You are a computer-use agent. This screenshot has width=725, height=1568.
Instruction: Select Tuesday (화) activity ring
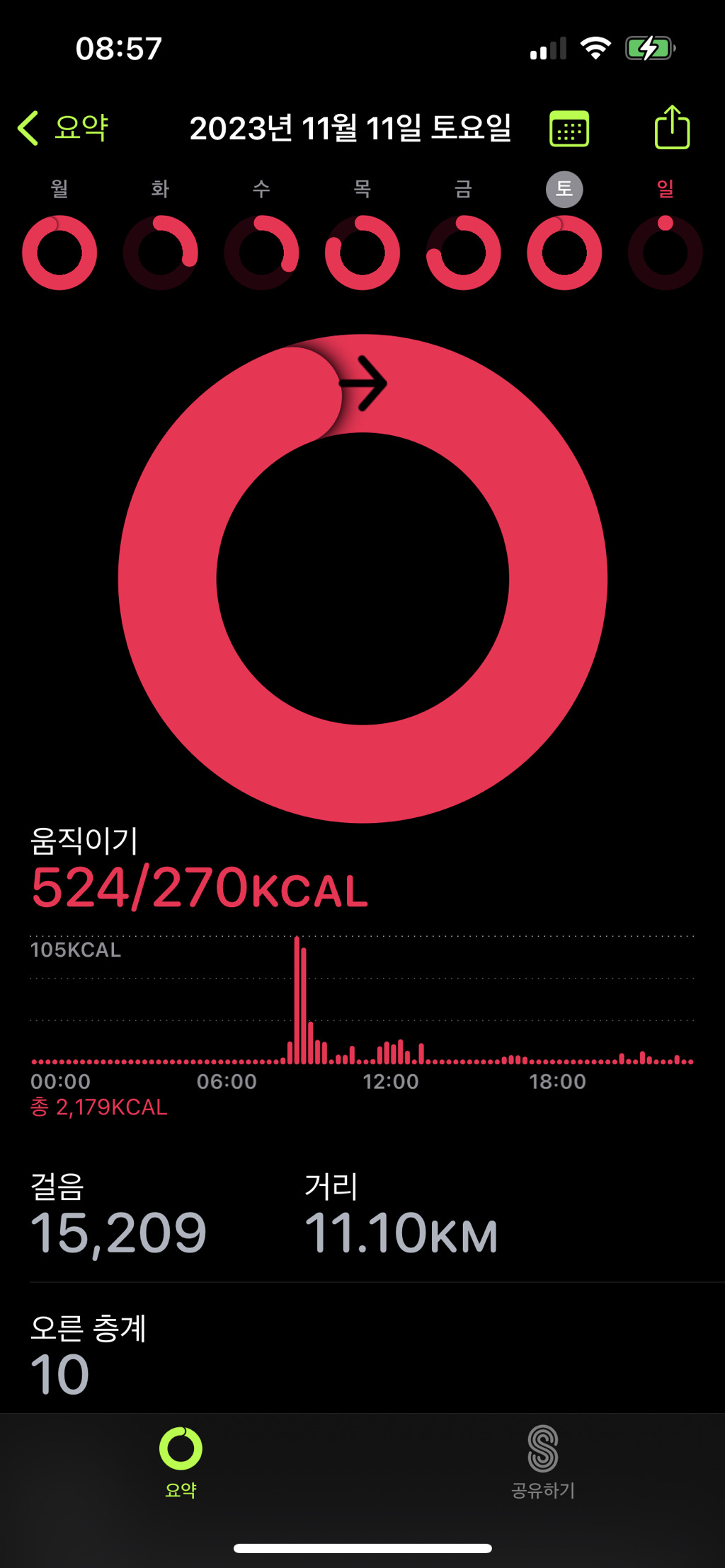coord(161,252)
